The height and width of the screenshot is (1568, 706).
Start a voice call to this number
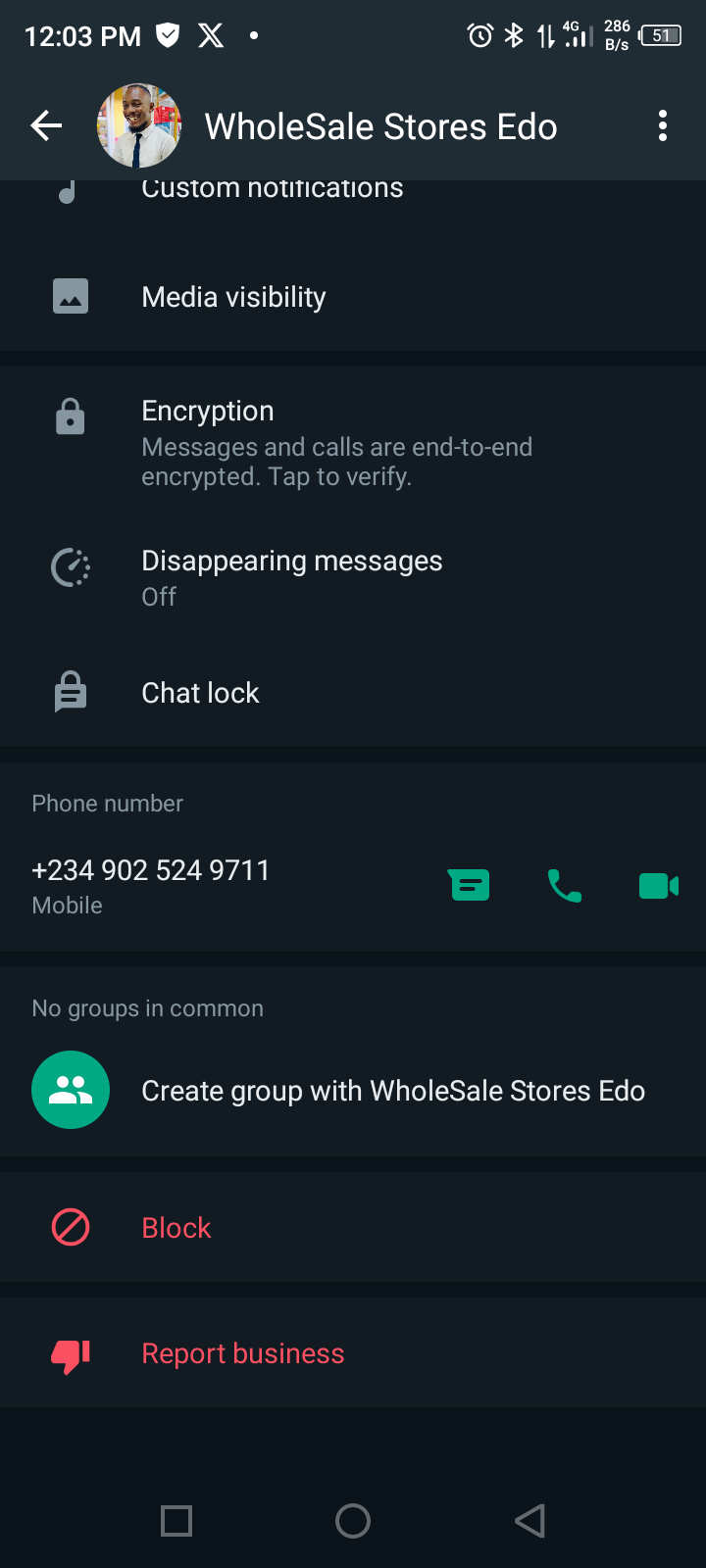coord(565,886)
